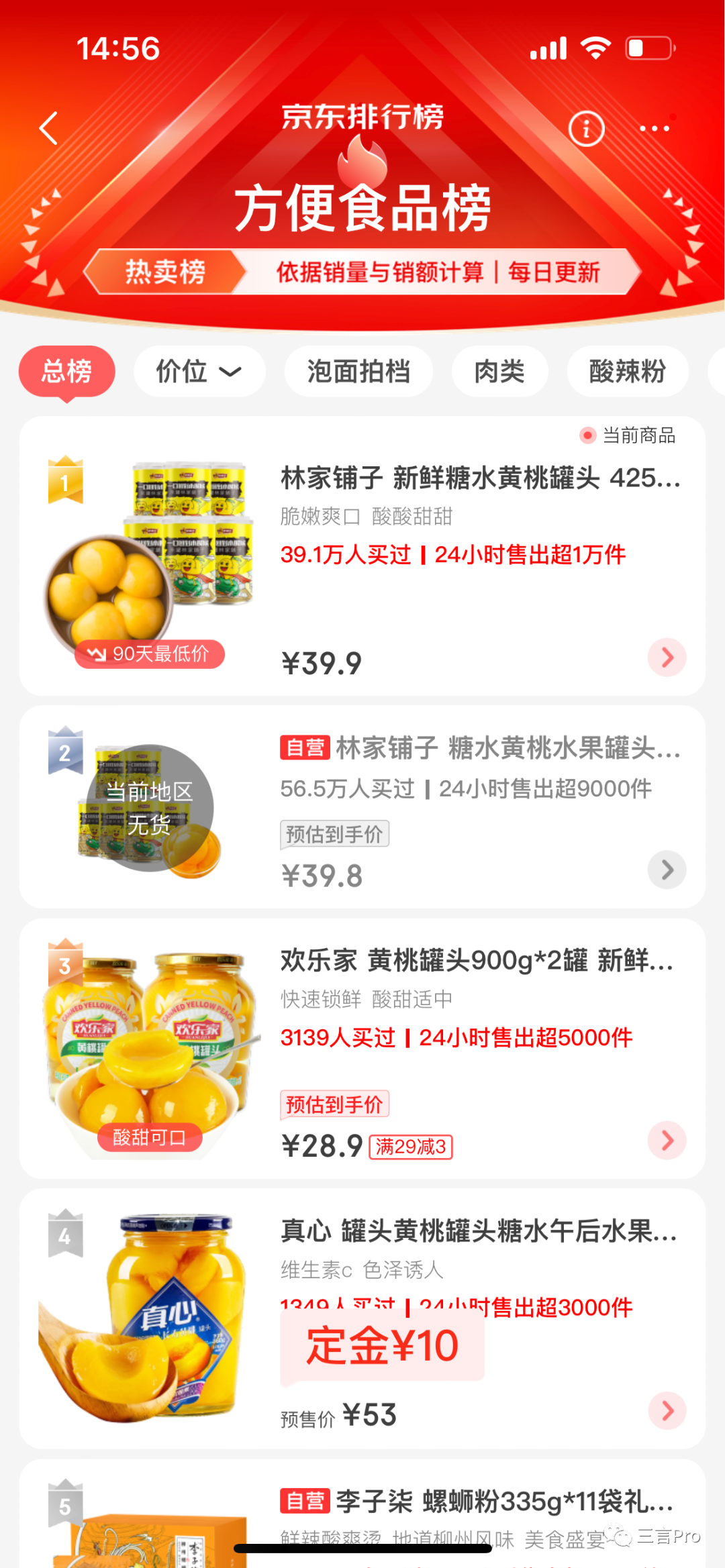Open 真心 罐头黄桃罐头 presale item
This screenshot has height=1568, width=725.
478,1231
